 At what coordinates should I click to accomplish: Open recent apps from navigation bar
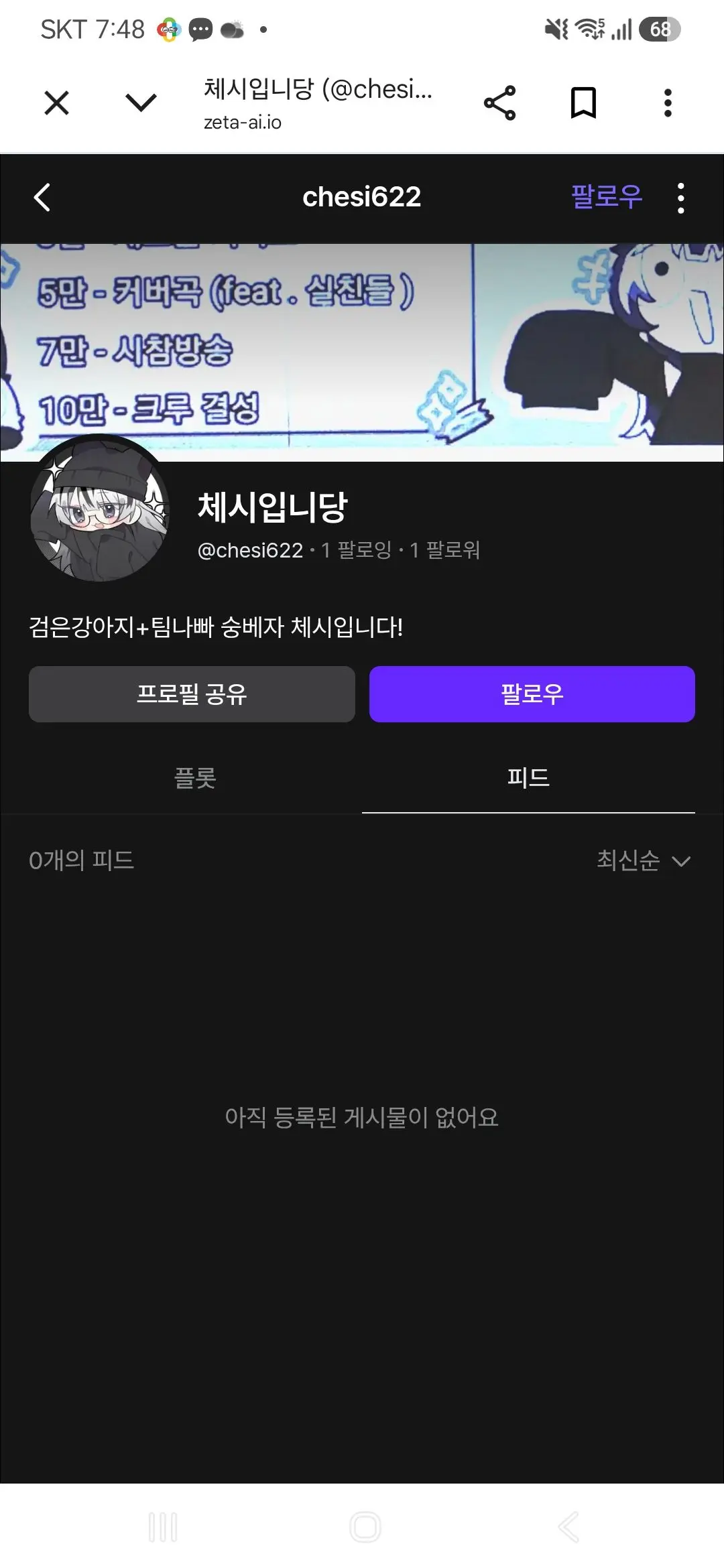pos(163,1527)
